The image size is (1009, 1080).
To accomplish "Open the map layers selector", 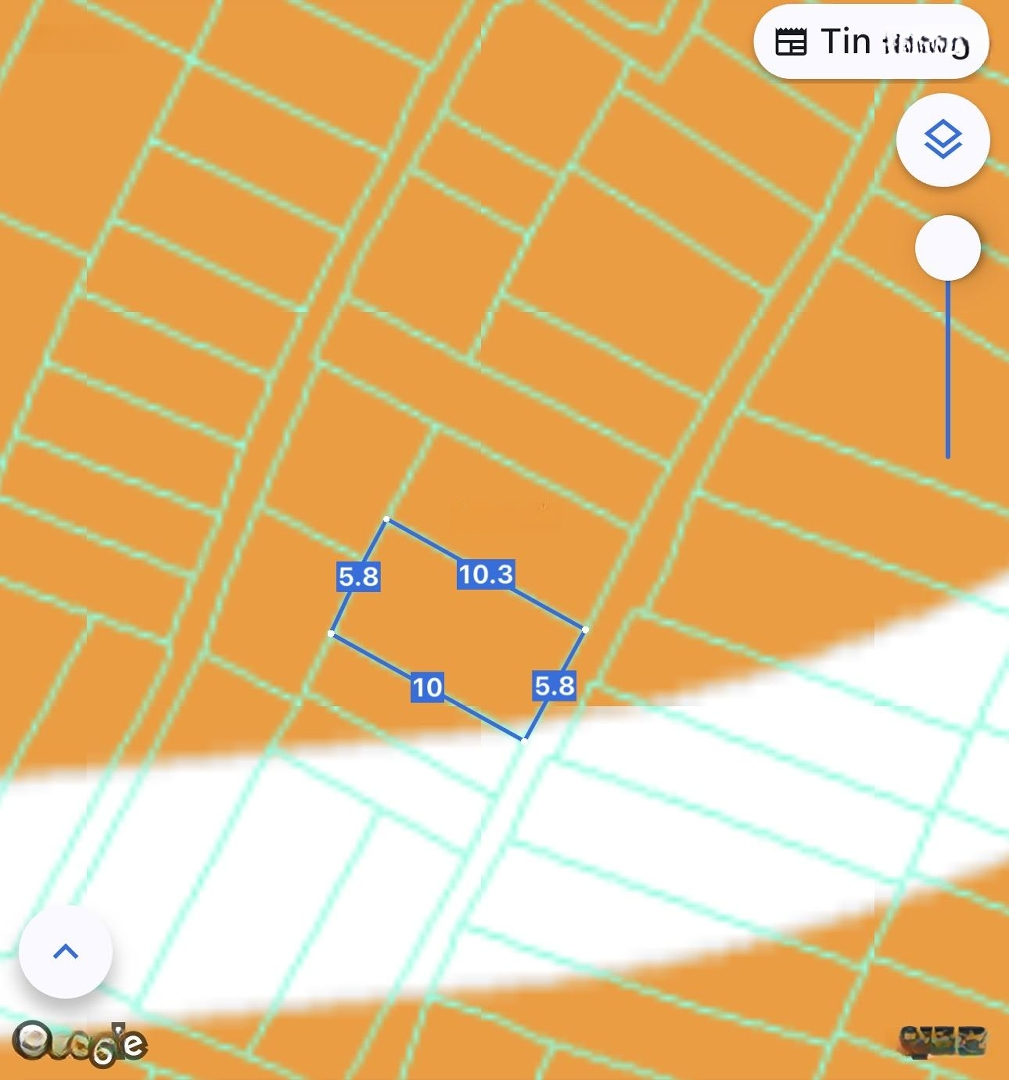I will click(x=943, y=140).
